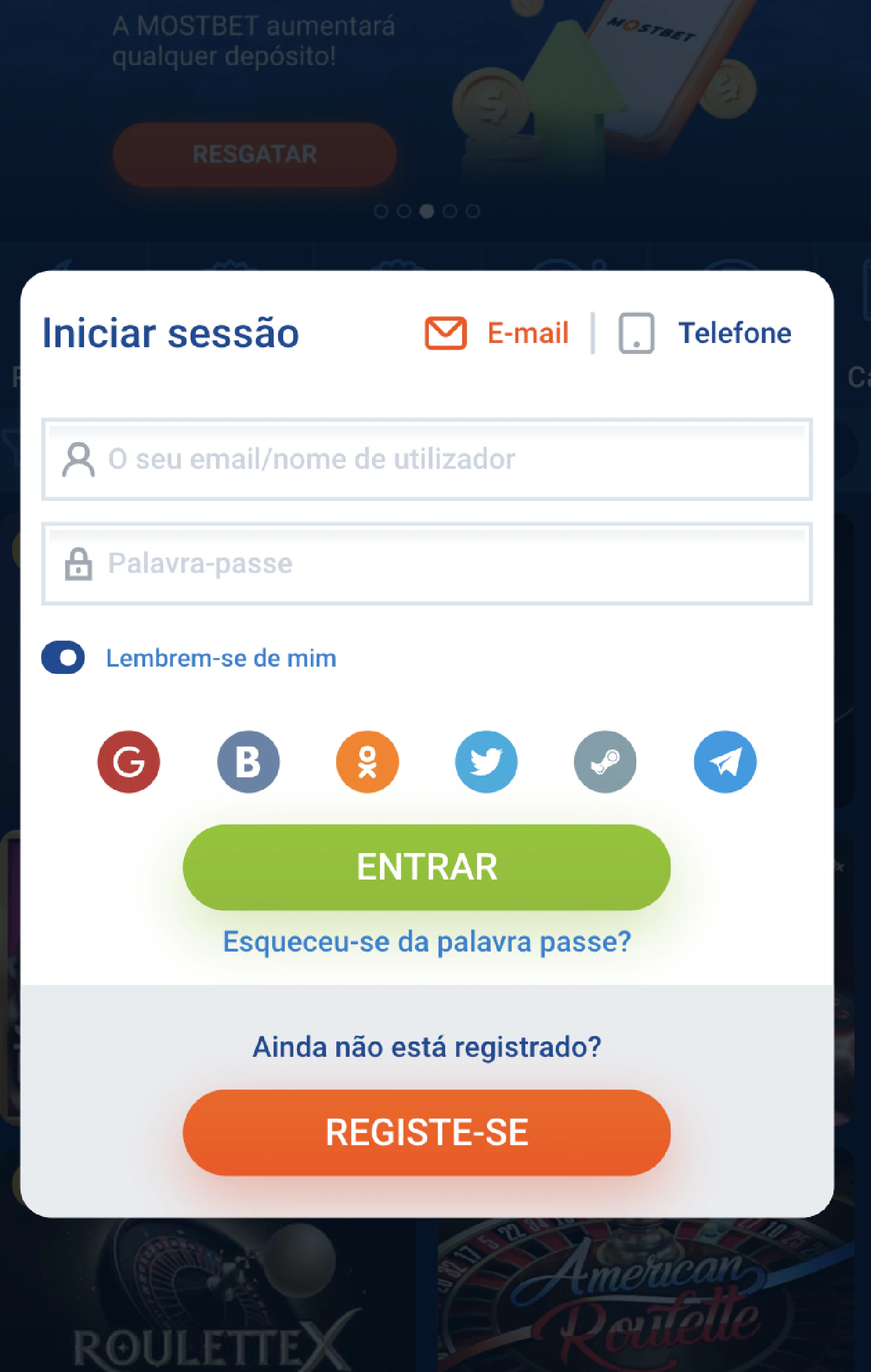The image size is (871, 1372).
Task: Focus the email/username input field
Action: tap(426, 459)
